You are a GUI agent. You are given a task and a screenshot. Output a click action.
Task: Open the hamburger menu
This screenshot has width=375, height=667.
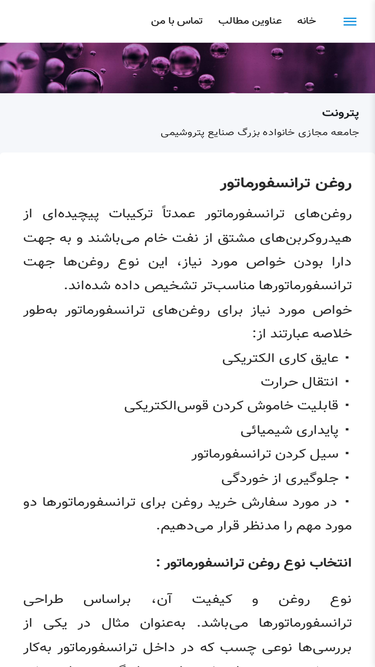coord(350,22)
